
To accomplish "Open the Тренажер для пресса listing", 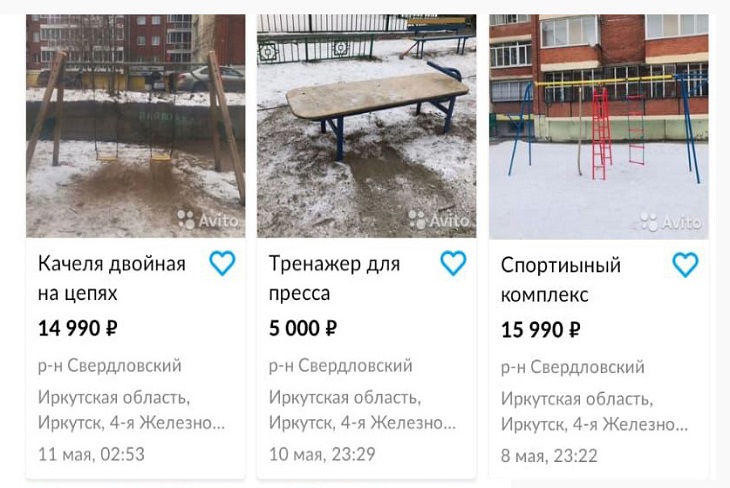I will (334, 278).
